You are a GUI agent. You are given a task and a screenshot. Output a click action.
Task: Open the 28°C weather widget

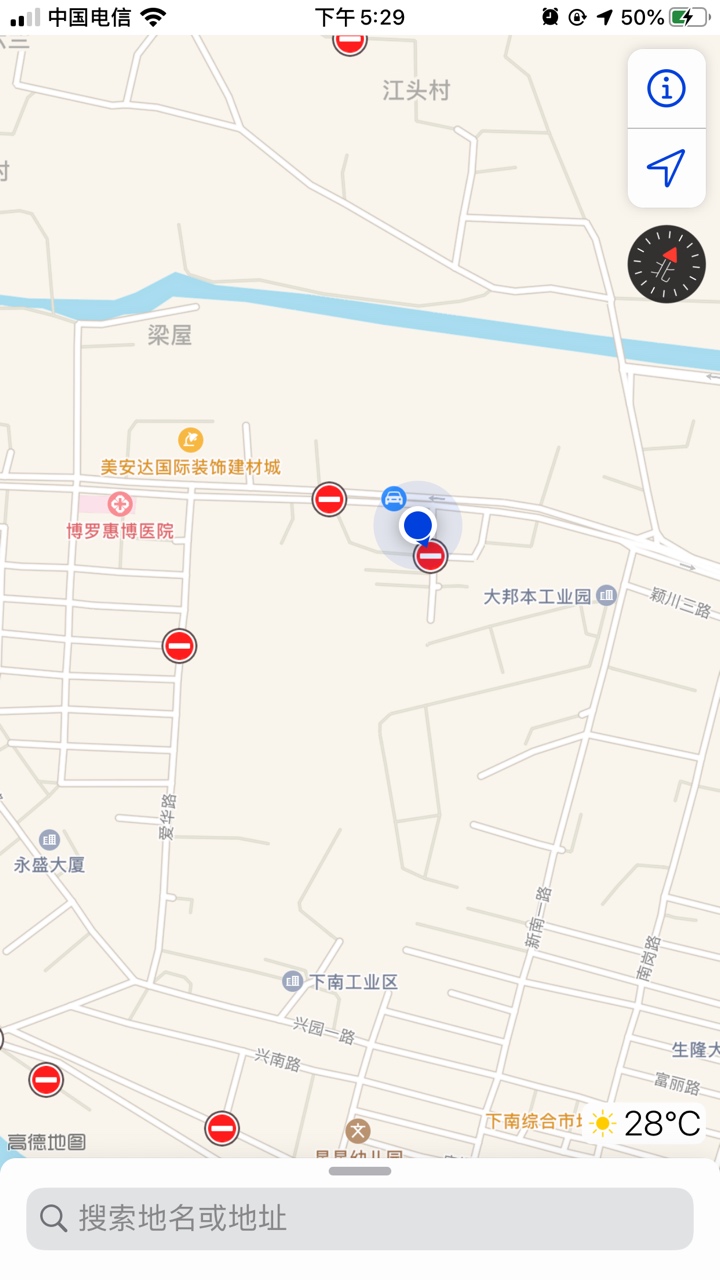tap(646, 1123)
